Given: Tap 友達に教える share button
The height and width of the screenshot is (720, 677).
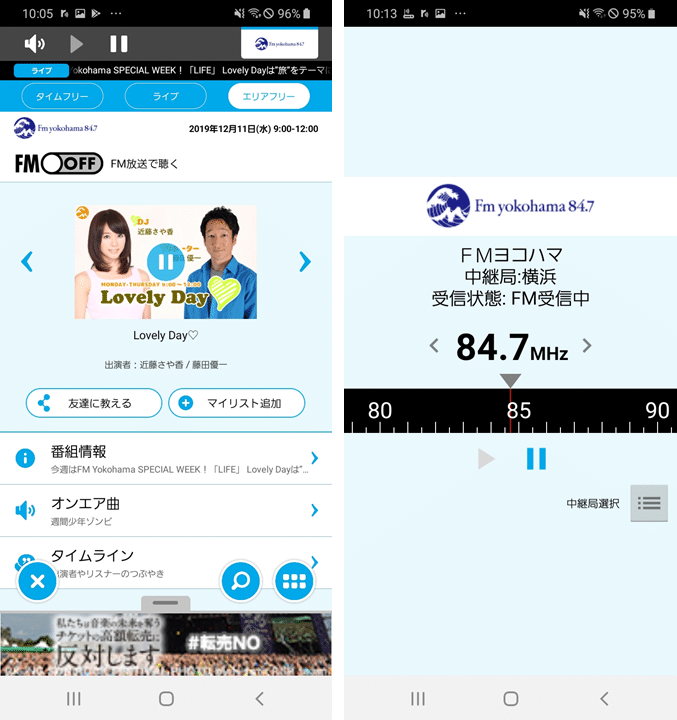Looking at the screenshot, I should (x=94, y=403).
